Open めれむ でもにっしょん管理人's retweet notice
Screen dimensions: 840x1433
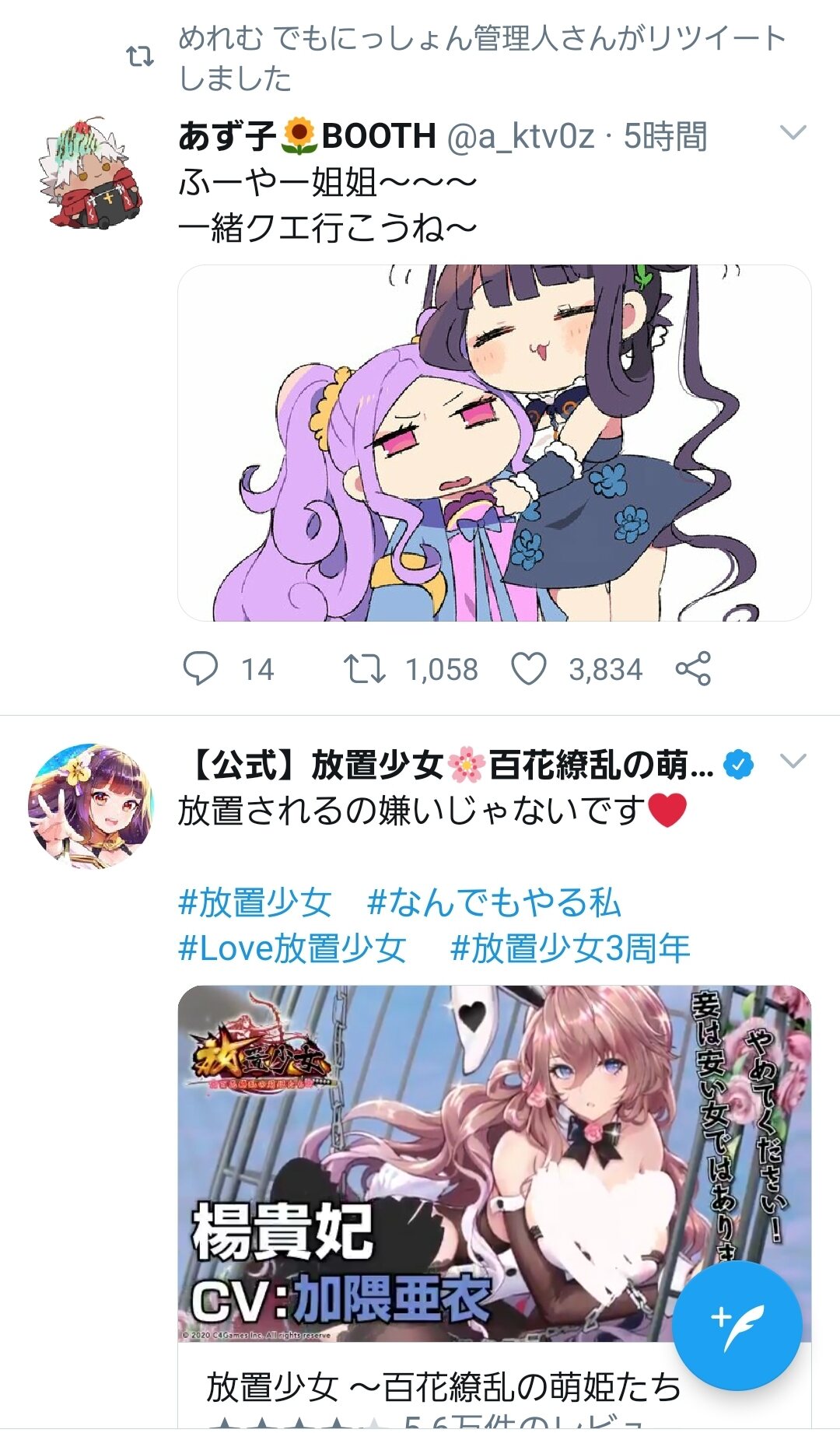(x=482, y=58)
